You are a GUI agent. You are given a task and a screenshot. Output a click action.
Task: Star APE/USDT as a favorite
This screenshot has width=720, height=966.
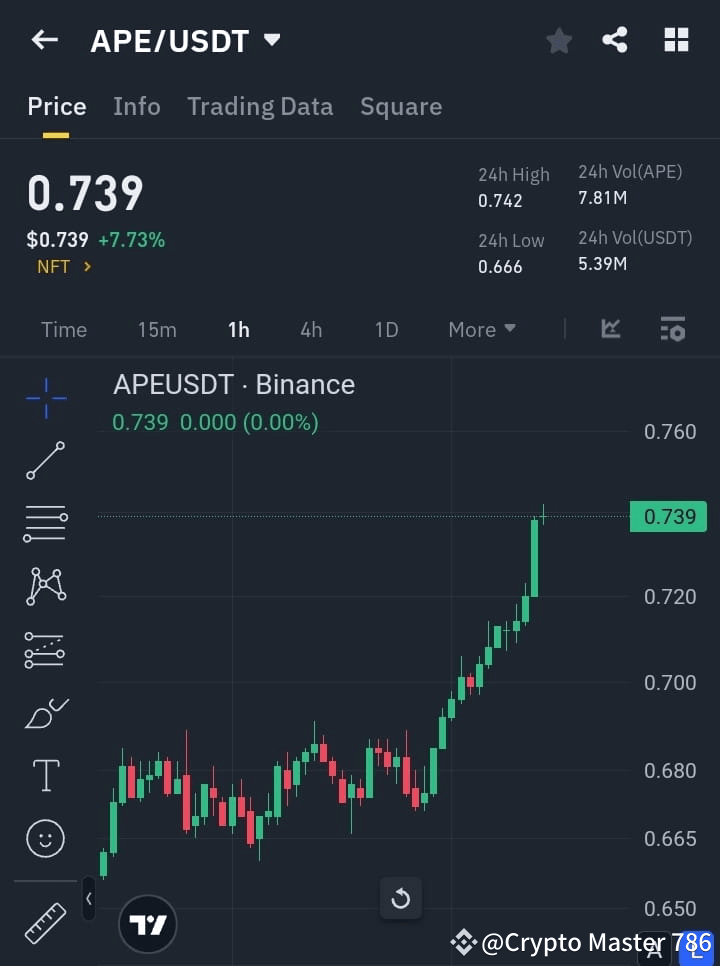pos(558,40)
